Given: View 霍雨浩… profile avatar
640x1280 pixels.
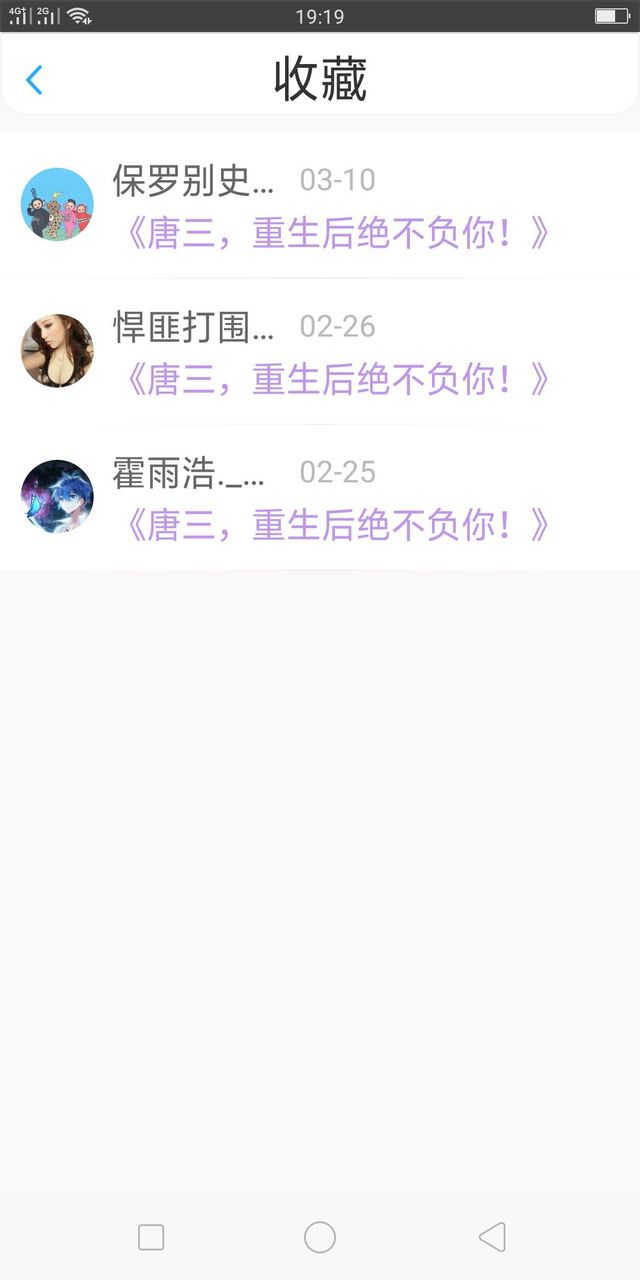Looking at the screenshot, I should coord(57,496).
